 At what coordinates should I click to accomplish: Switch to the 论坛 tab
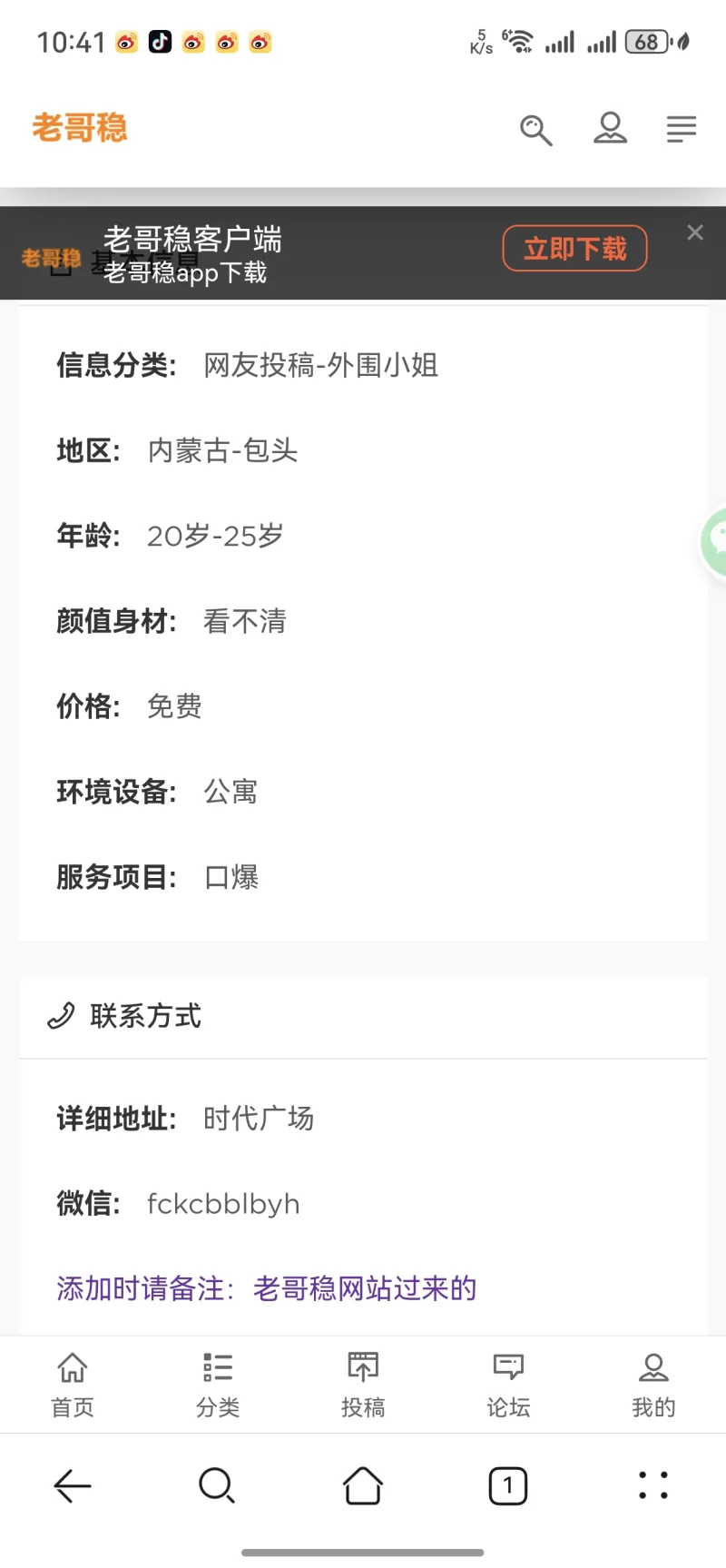tap(508, 1384)
